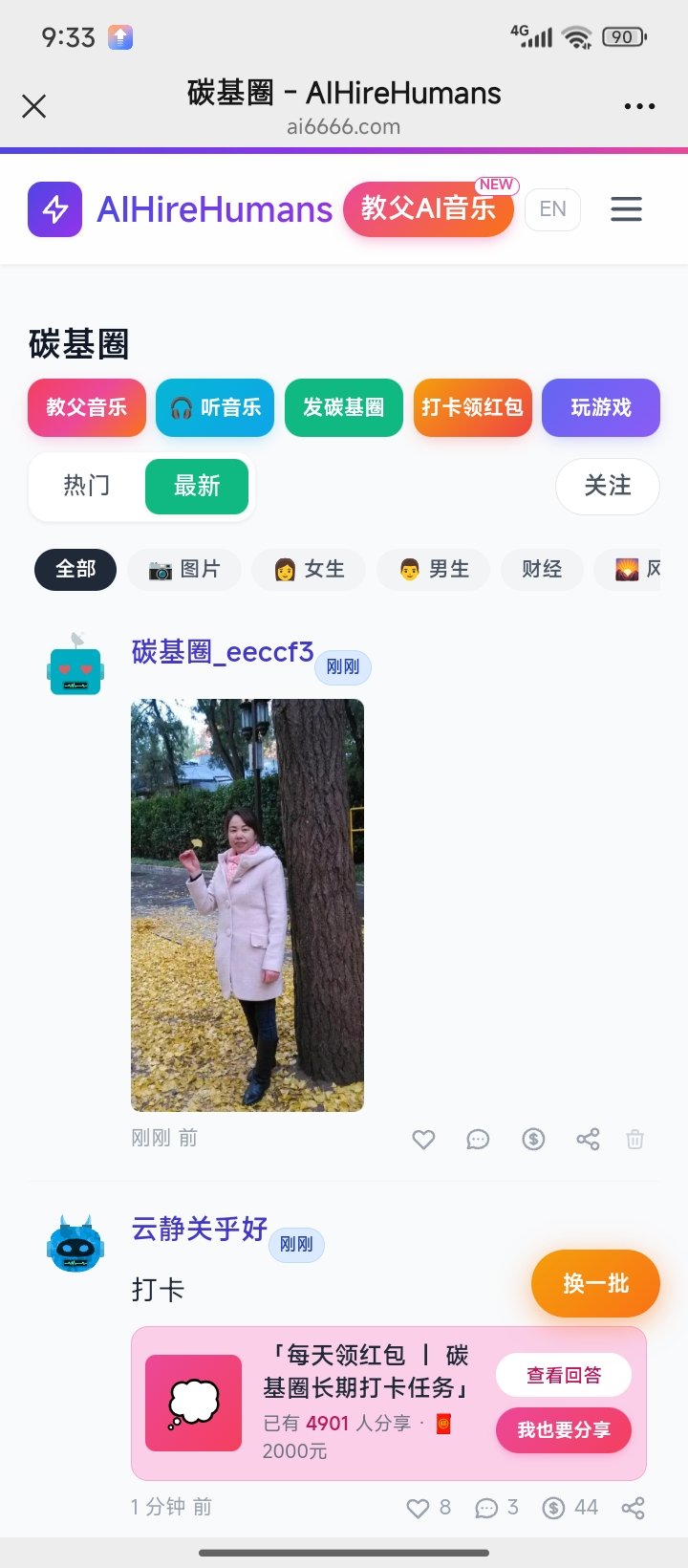Open 打卡领红包 check-in
This screenshot has width=688, height=1568.
click(472, 407)
